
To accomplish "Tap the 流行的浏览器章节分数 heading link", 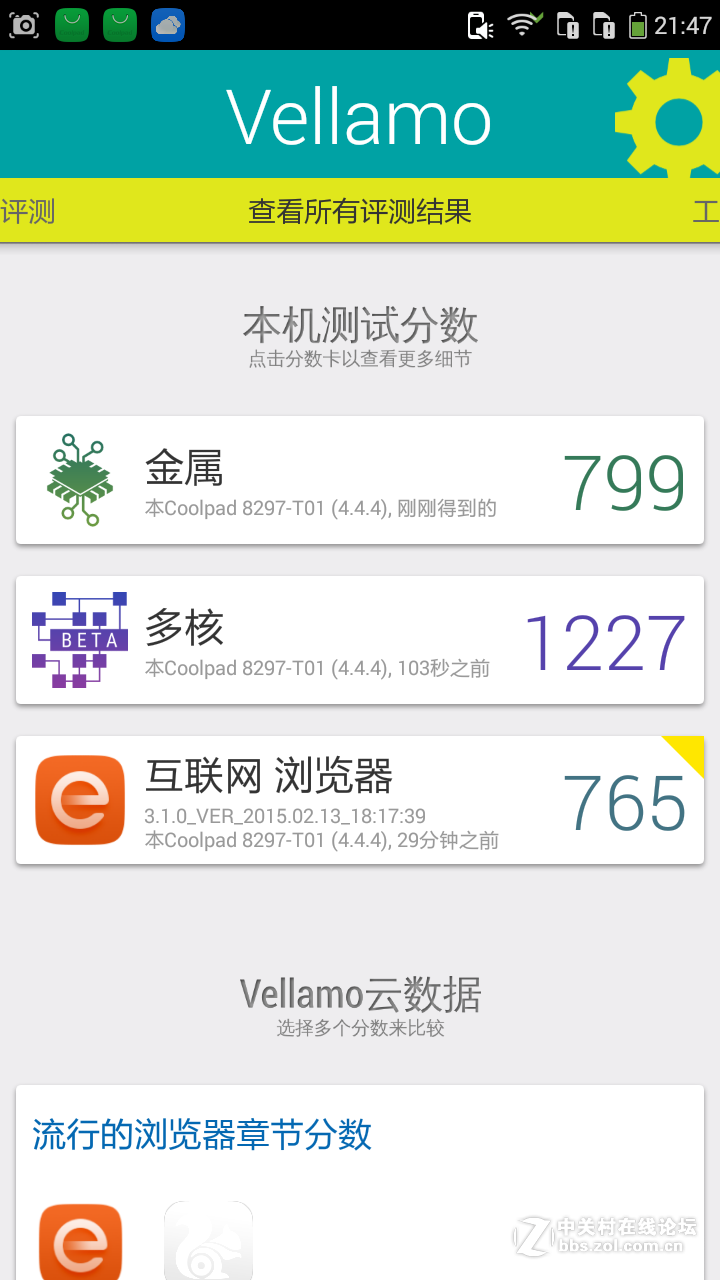I will [202, 1135].
